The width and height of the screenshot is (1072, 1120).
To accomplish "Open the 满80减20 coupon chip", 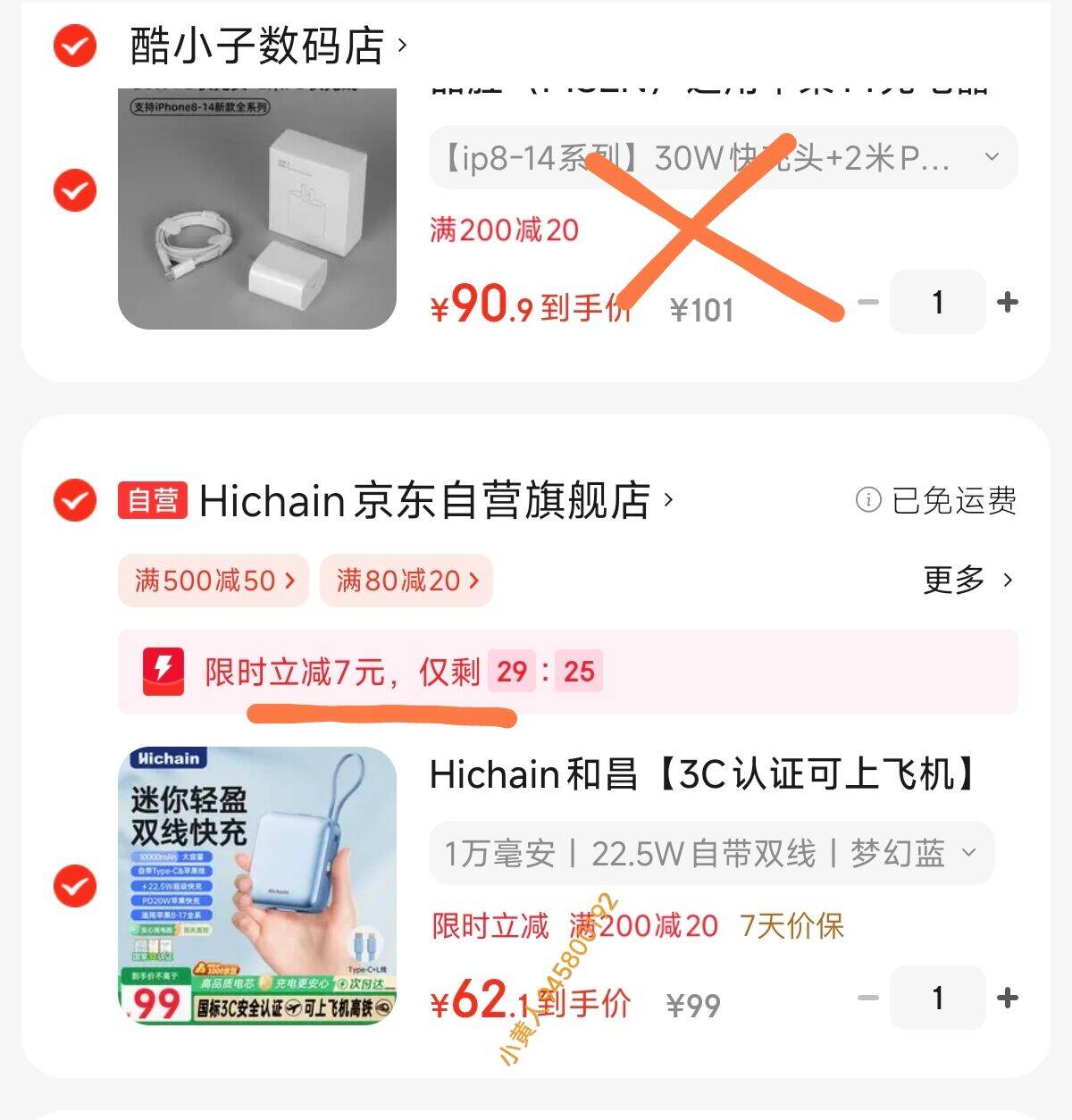I will (x=406, y=581).
